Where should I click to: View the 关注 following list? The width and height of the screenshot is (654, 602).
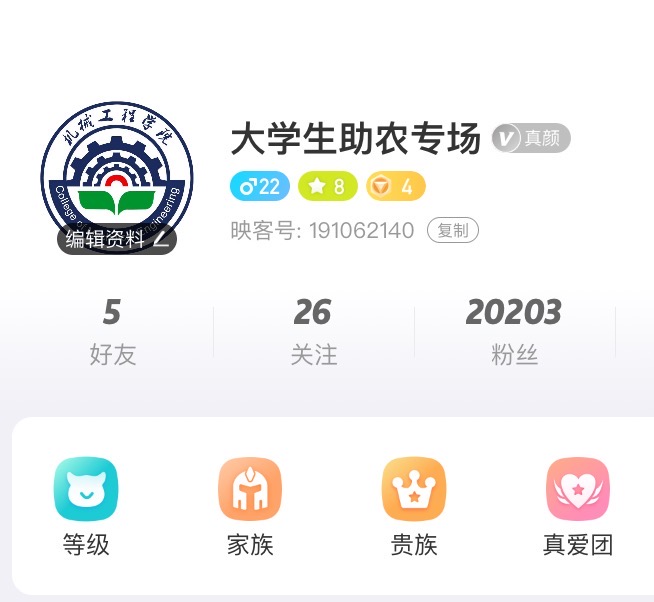(313, 330)
